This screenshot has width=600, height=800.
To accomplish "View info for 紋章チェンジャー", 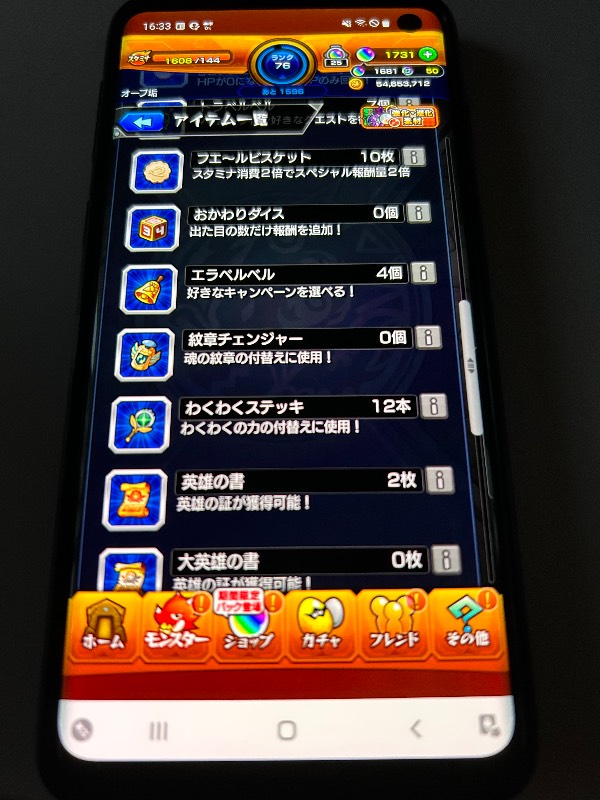I will tap(429, 337).
